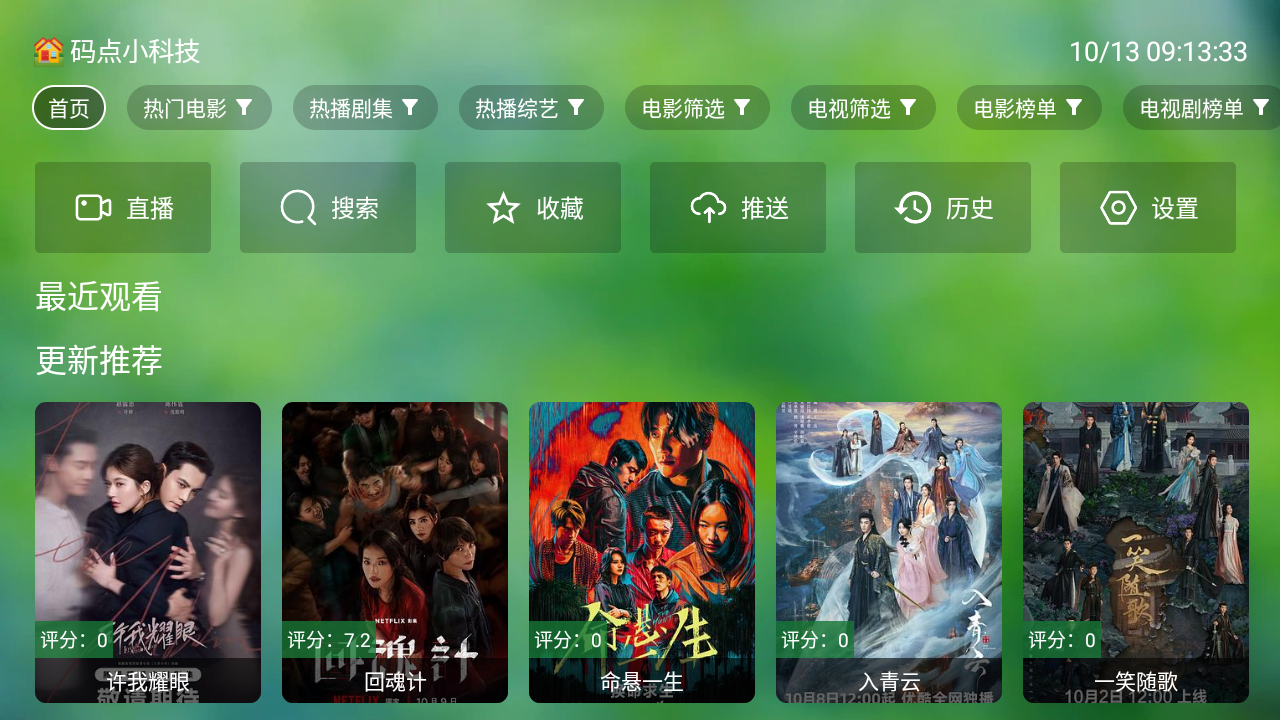The height and width of the screenshot is (720, 1280).
Task: Open the 电影榜单 ranking tab
Action: tap(1029, 108)
